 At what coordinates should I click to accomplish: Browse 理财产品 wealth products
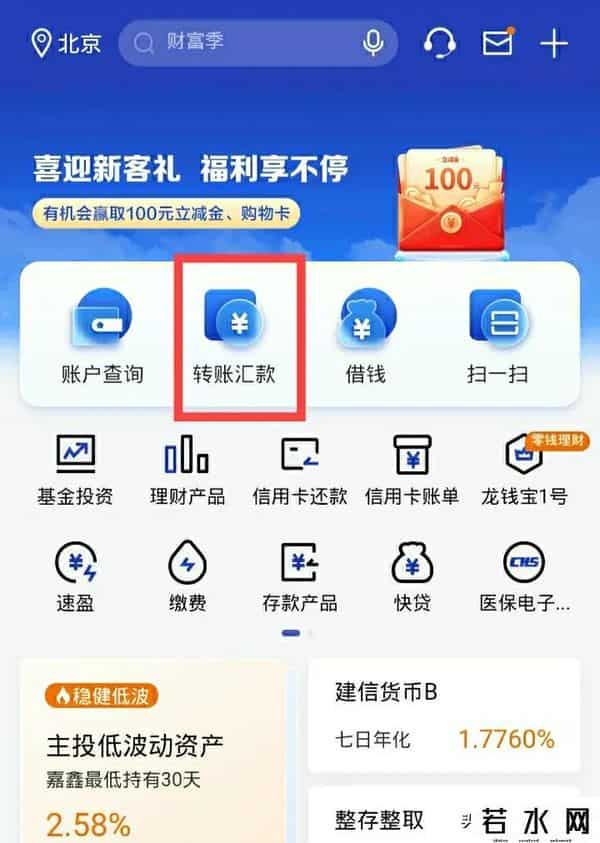(x=187, y=470)
